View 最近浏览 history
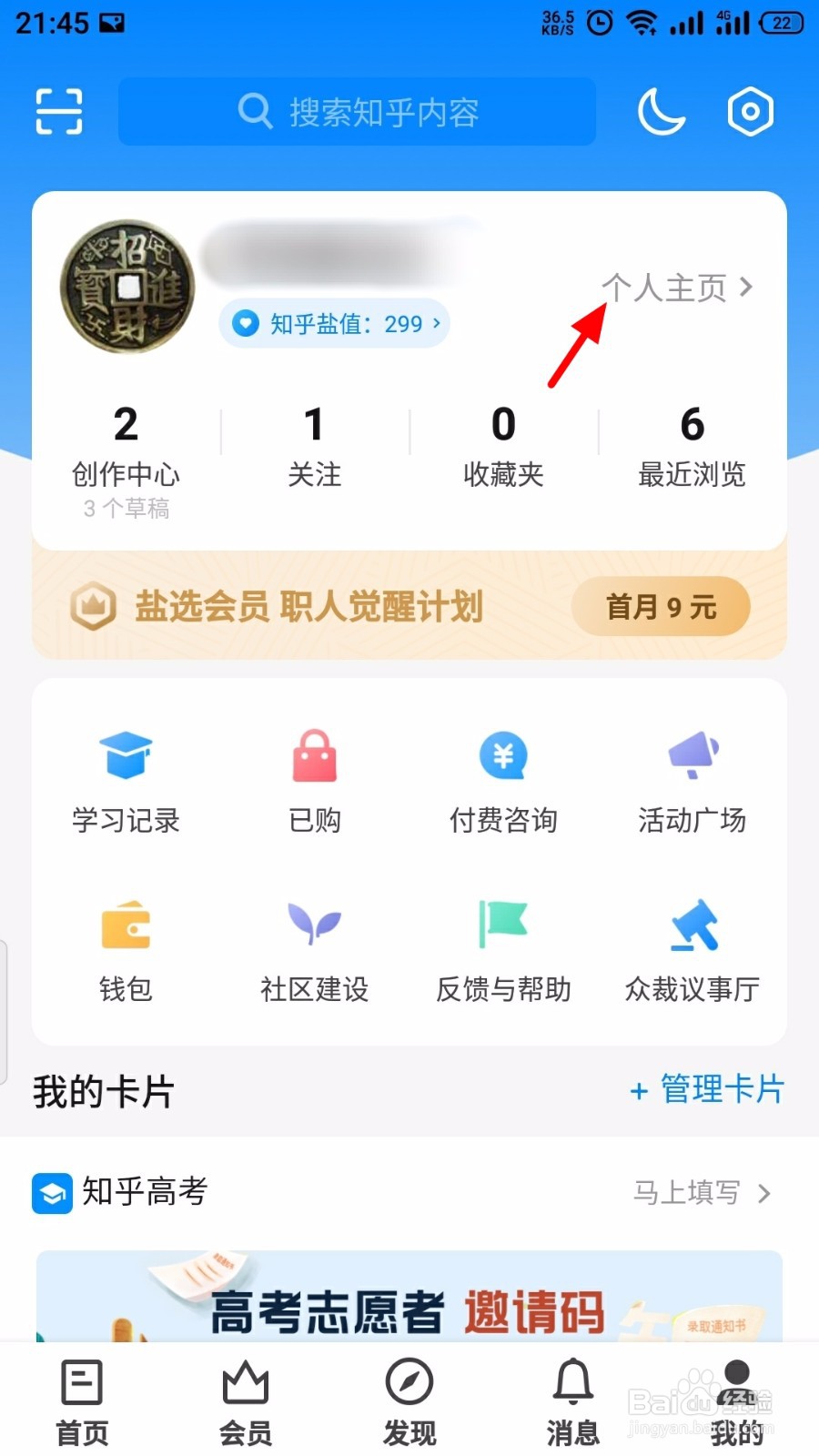 click(692, 447)
